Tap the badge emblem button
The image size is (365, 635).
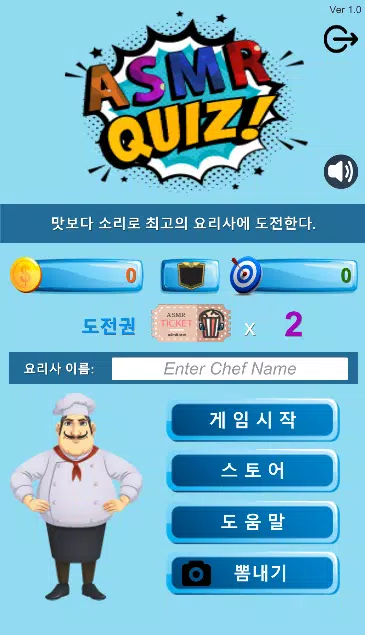[x=190, y=276]
